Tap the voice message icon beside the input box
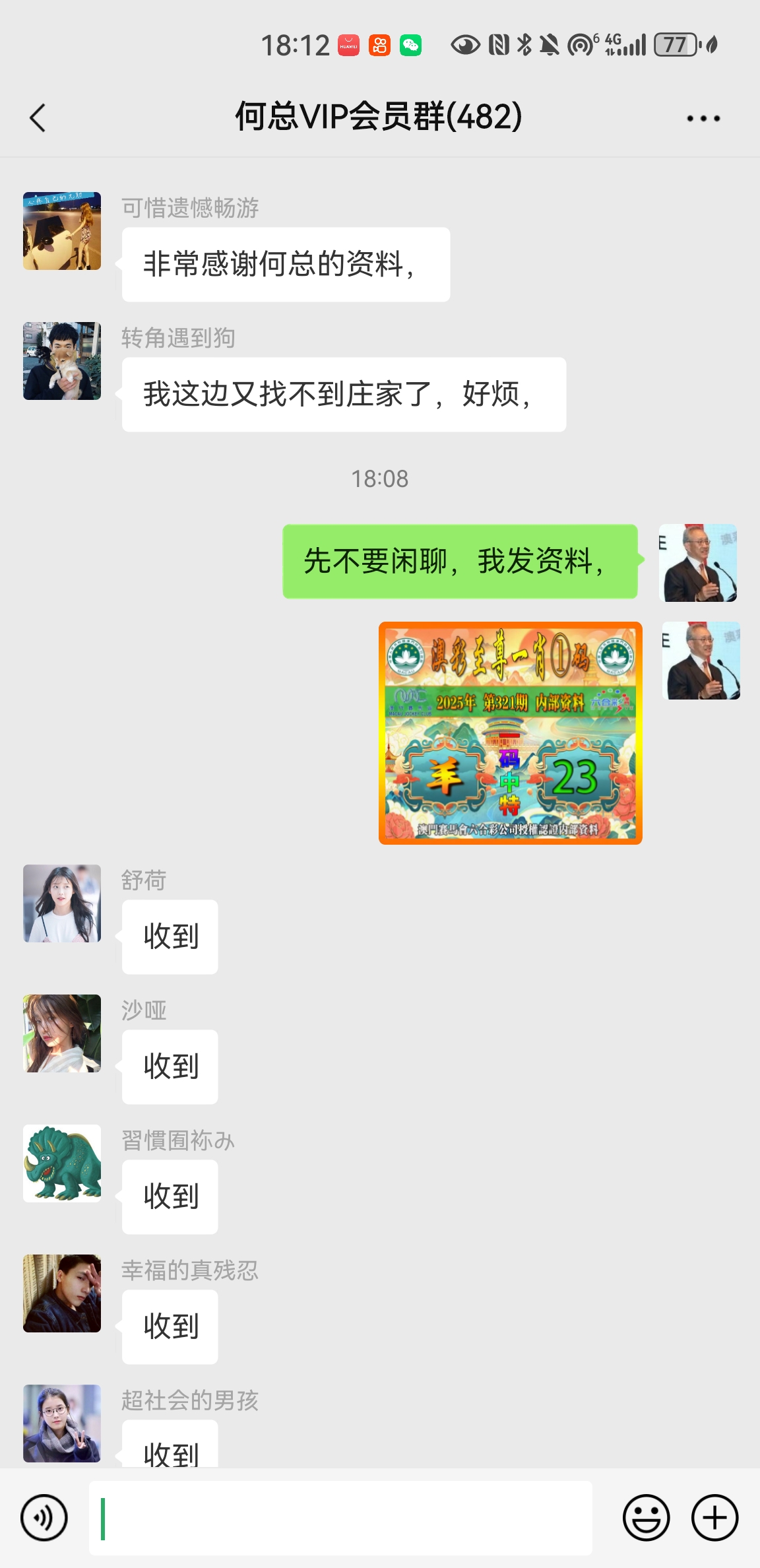This screenshot has height=1568, width=760. pyautogui.click(x=44, y=1517)
